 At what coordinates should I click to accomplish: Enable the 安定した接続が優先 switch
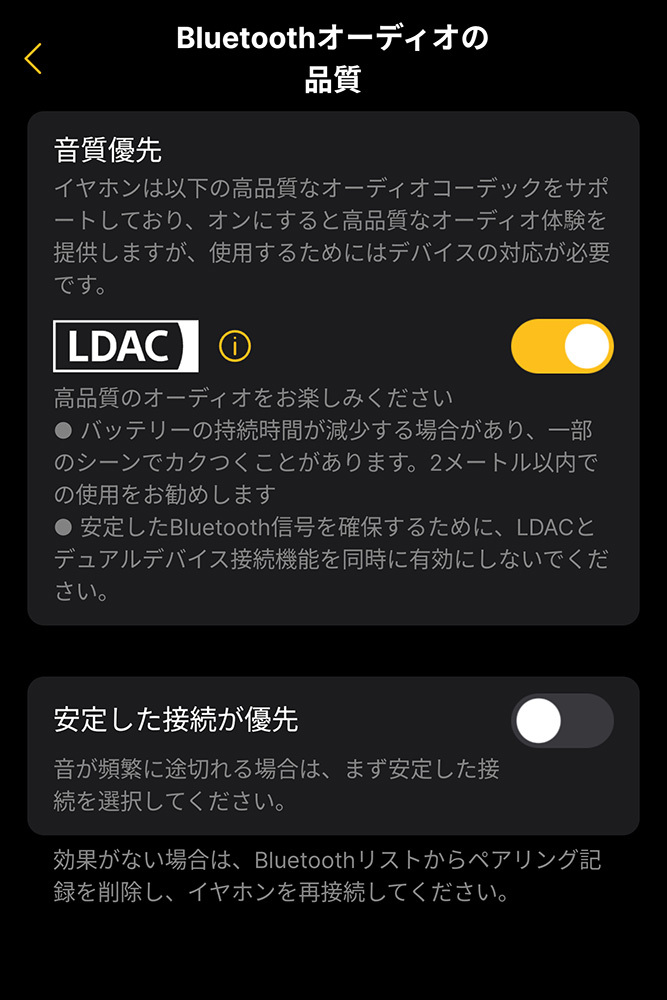(562, 720)
